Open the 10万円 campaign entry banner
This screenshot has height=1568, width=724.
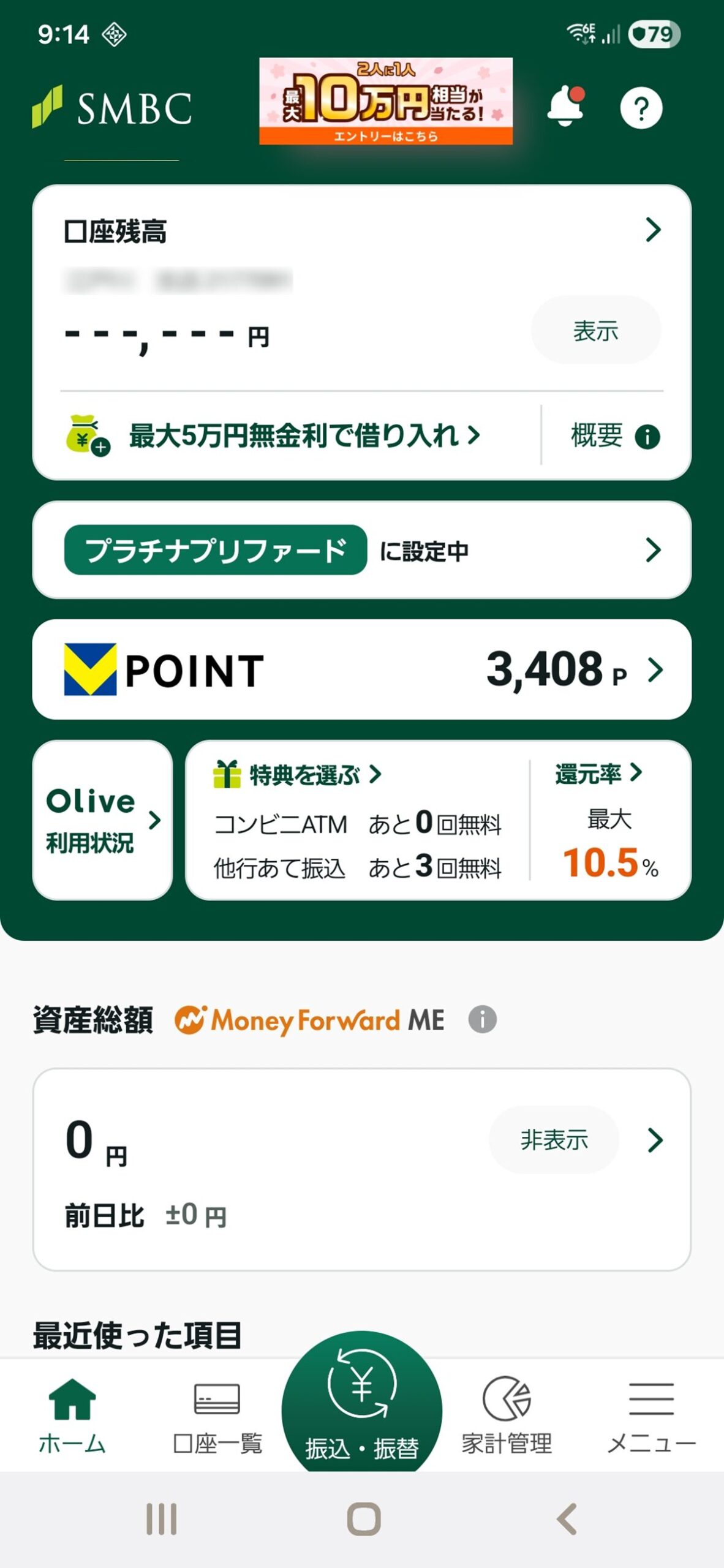[x=386, y=101]
